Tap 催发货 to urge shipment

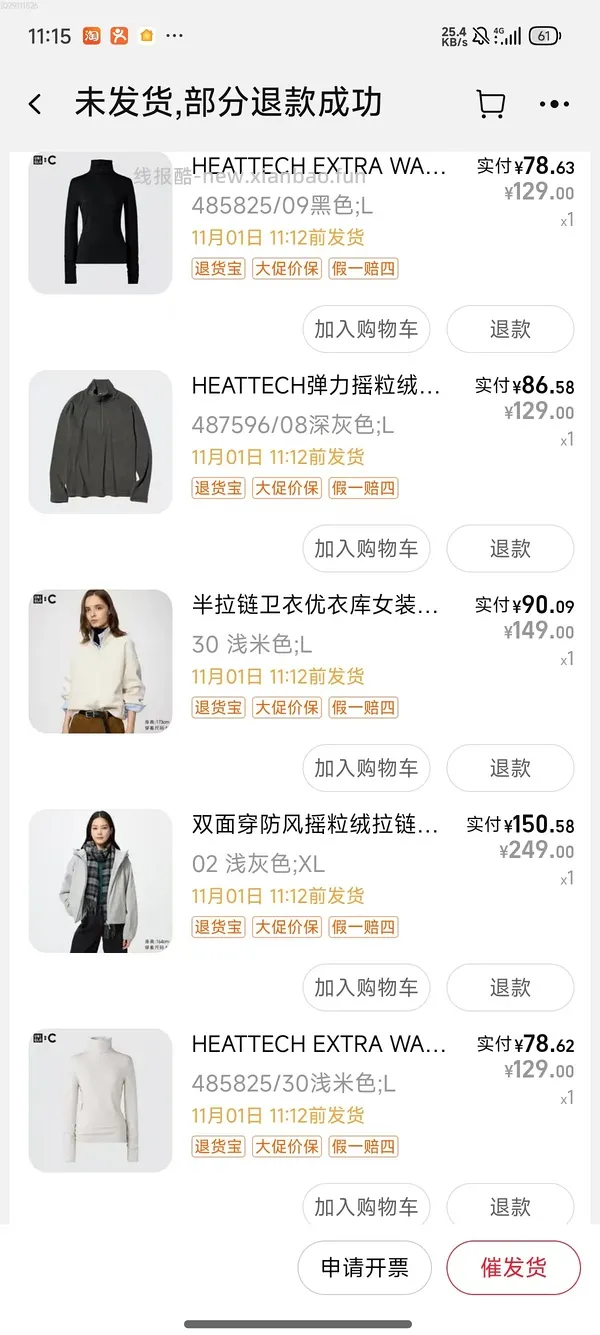pos(513,1268)
